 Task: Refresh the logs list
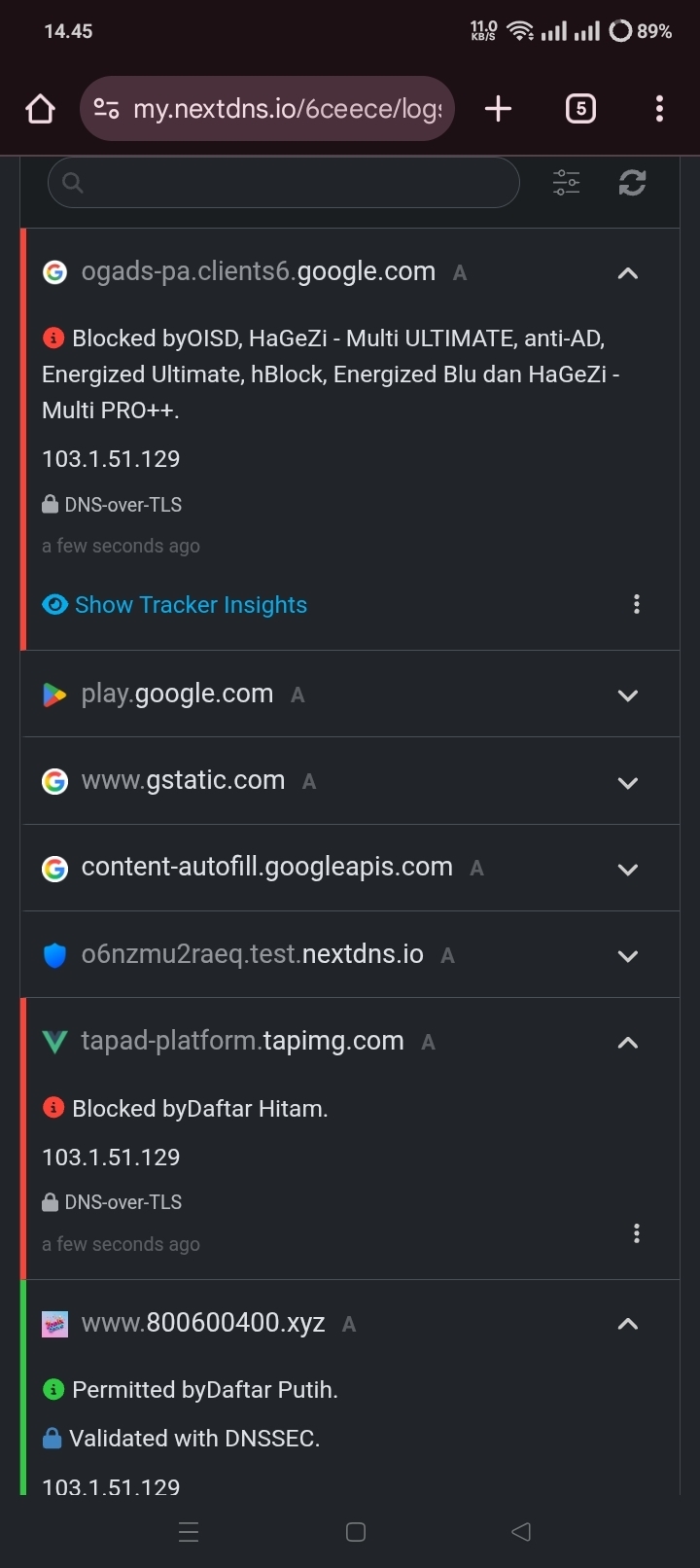pos(633,182)
